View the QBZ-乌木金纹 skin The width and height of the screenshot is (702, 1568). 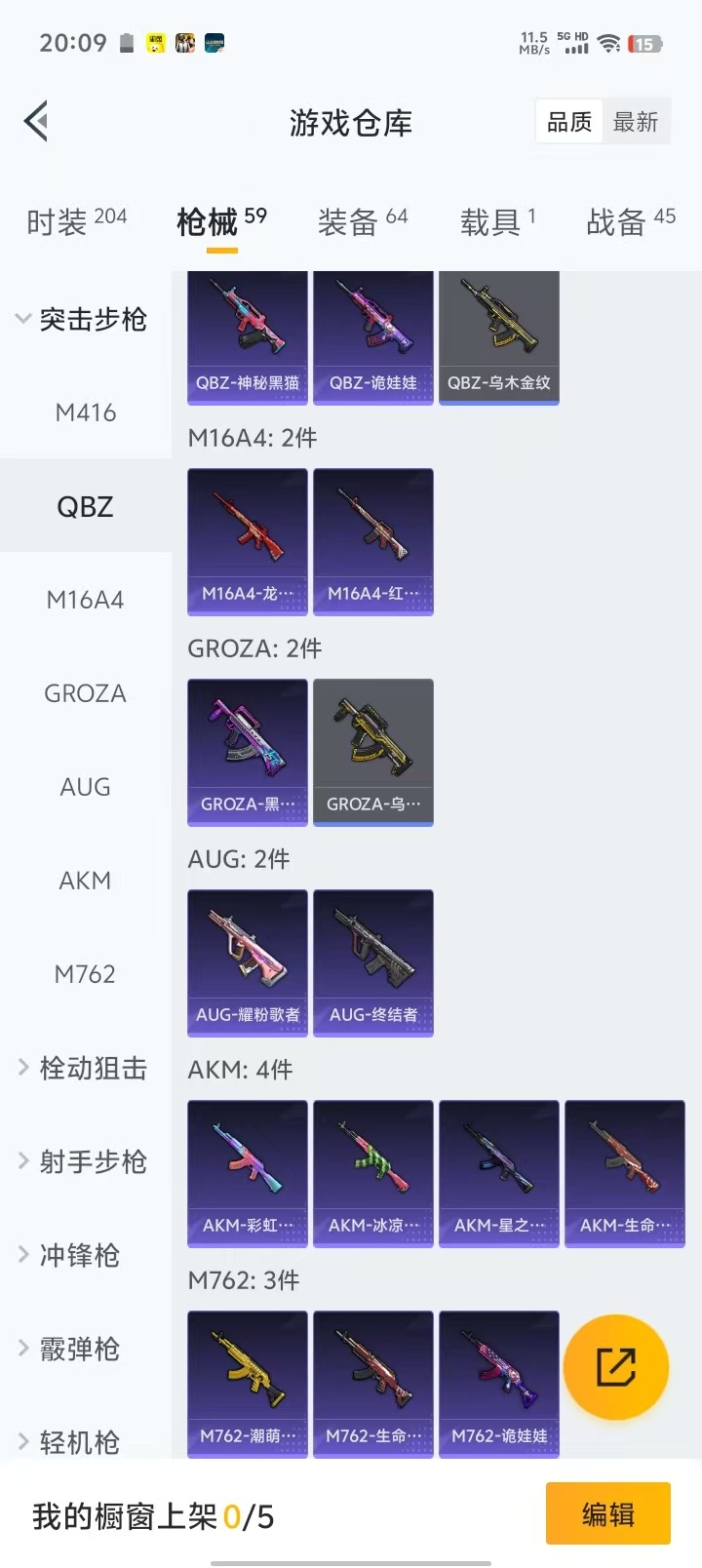coord(499,336)
